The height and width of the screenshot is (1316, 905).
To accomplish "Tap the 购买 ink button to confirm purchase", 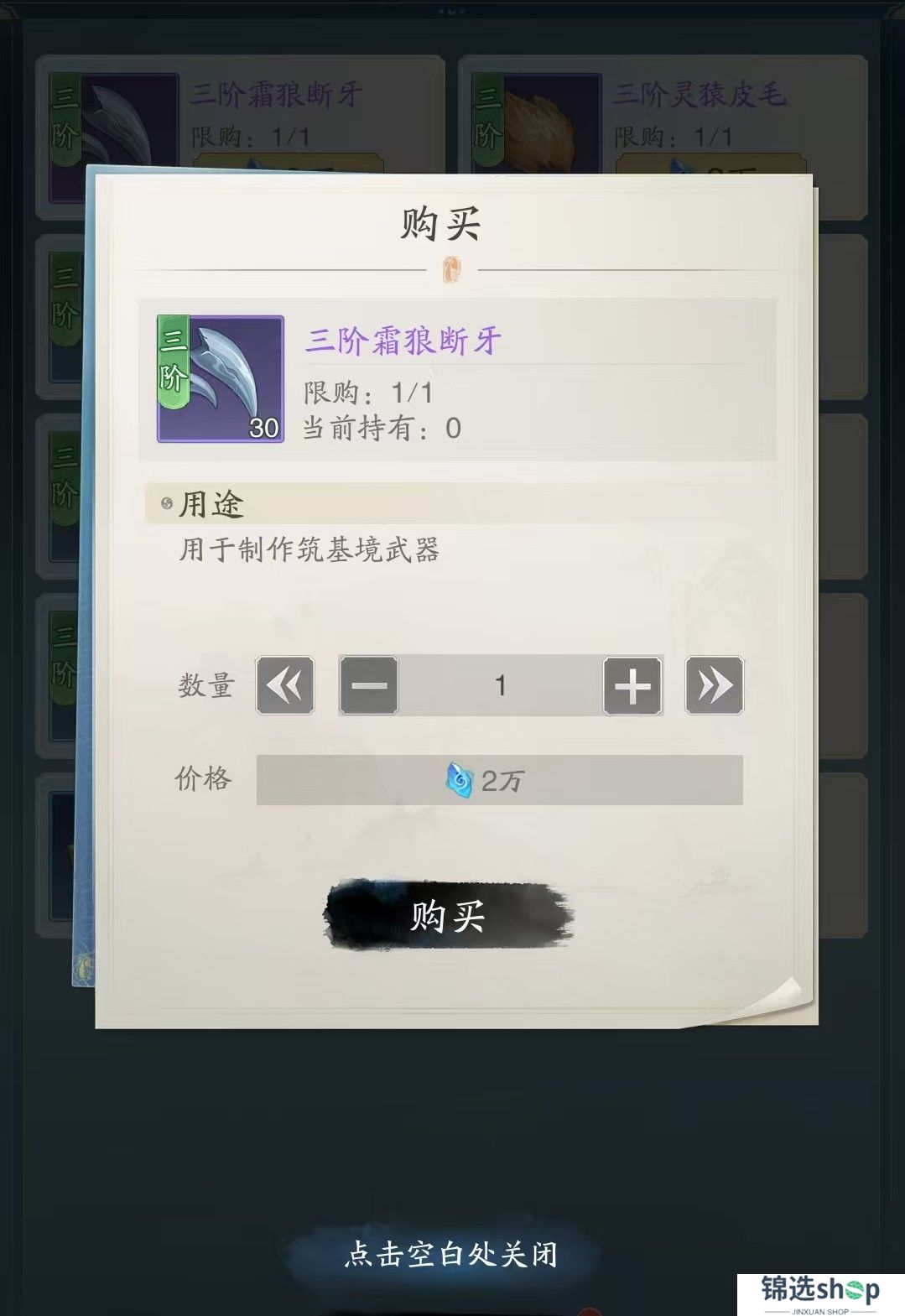I will click(x=449, y=915).
